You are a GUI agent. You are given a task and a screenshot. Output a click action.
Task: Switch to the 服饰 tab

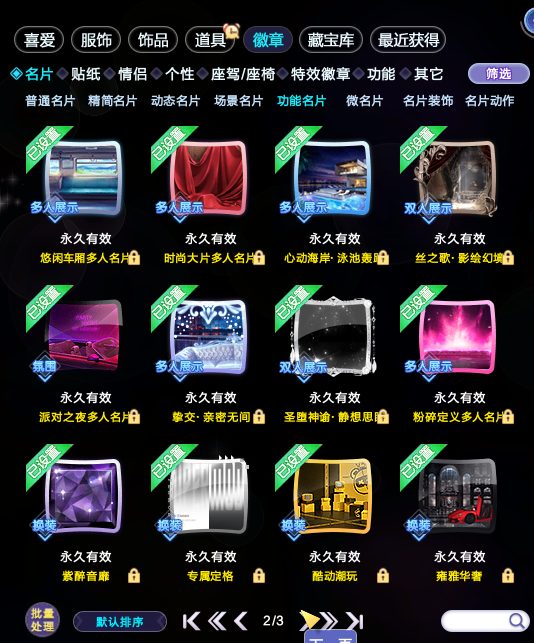pyautogui.click(x=96, y=40)
